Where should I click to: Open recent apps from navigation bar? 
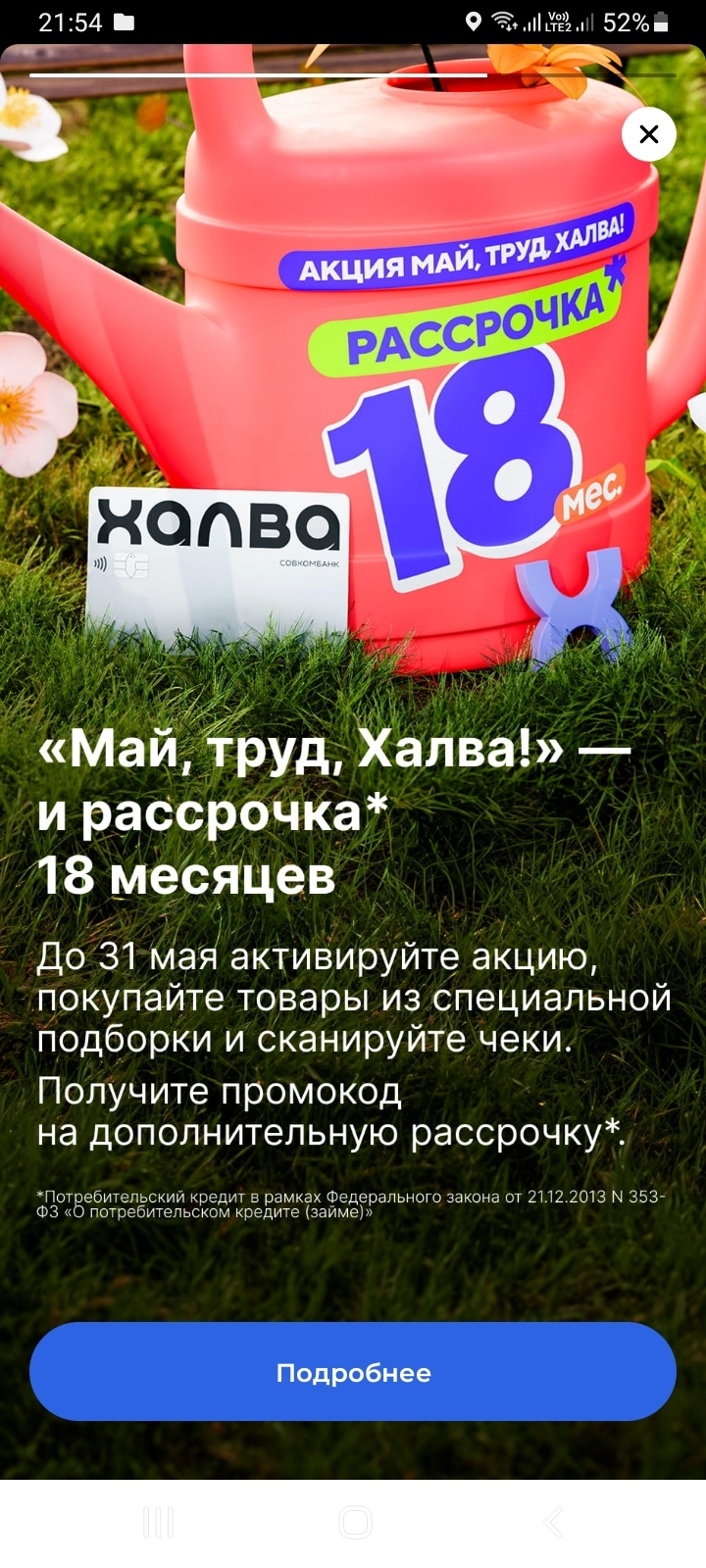(158, 1523)
